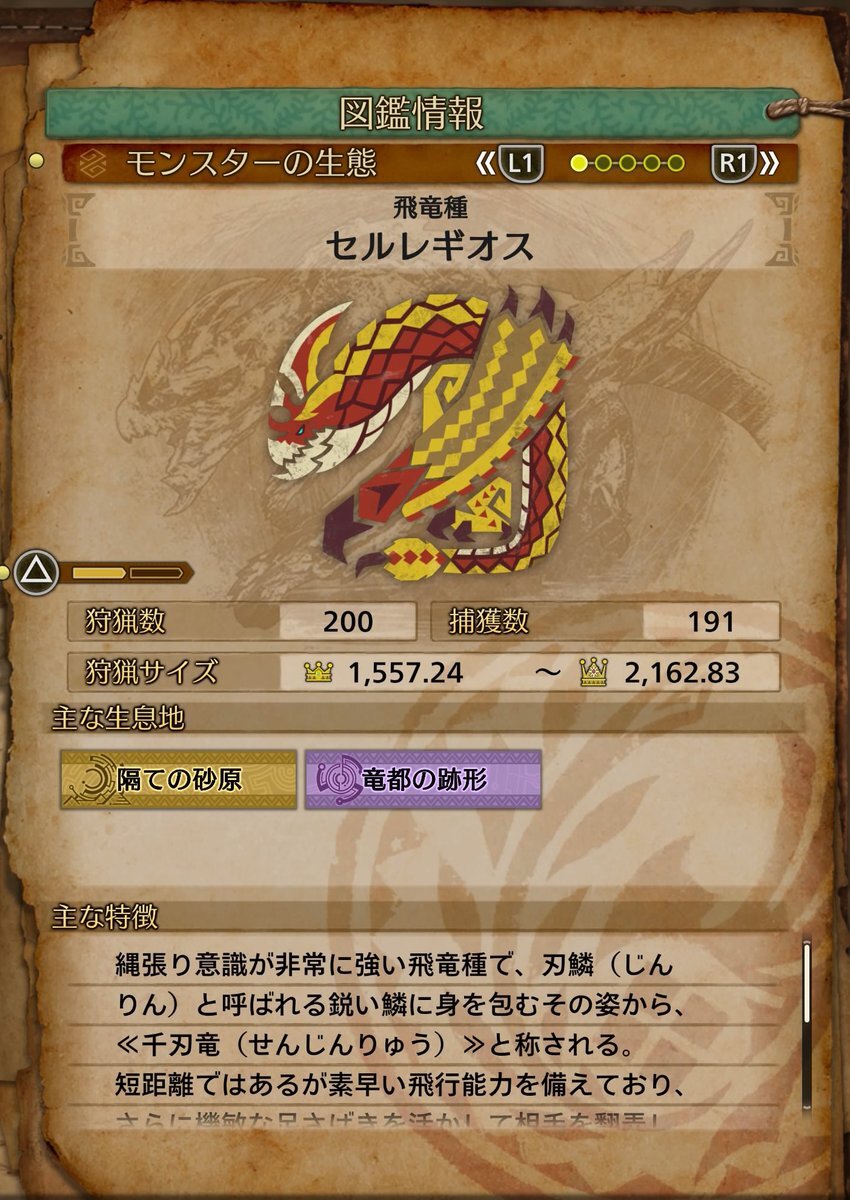Open the 竜都の跡形 habitat chip

pyautogui.click(x=423, y=779)
